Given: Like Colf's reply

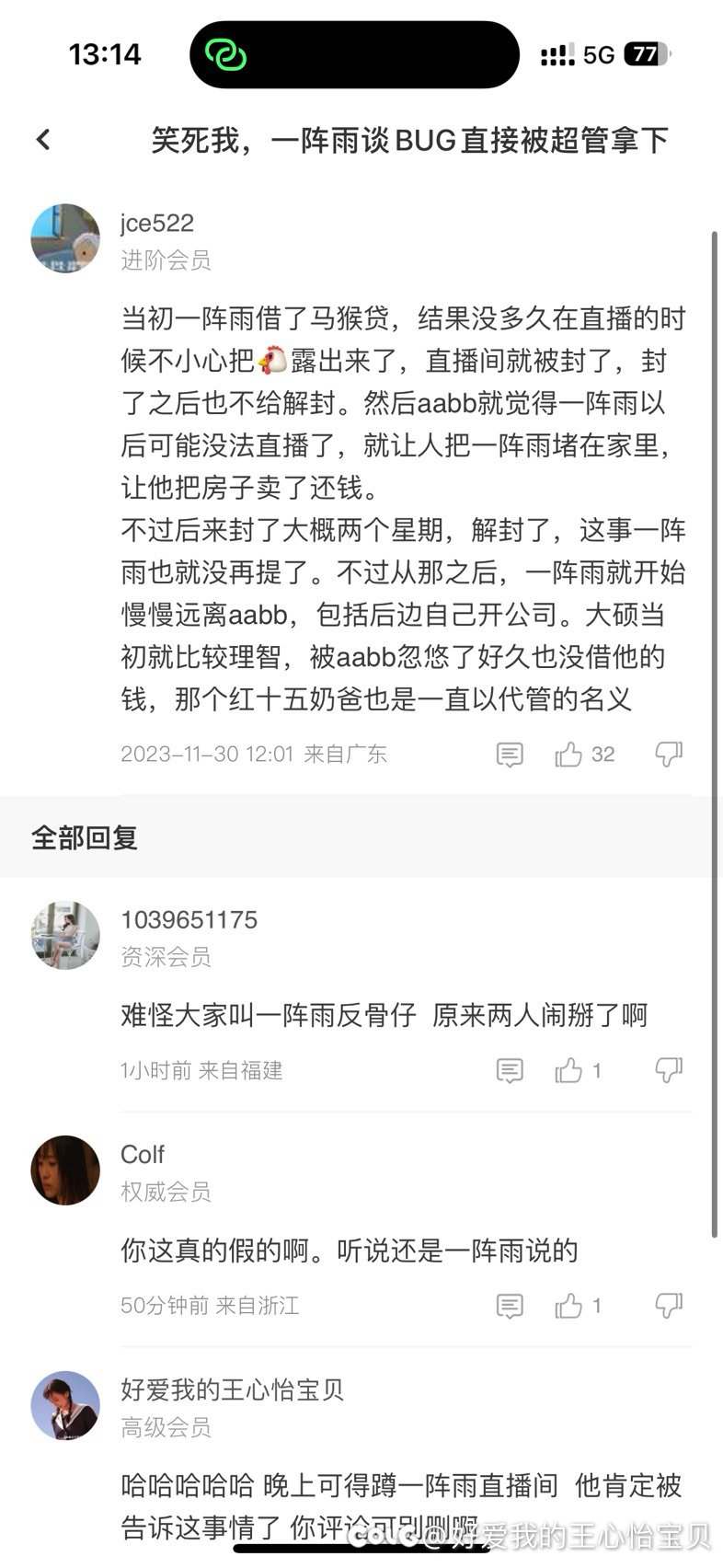Looking at the screenshot, I should click(568, 1306).
